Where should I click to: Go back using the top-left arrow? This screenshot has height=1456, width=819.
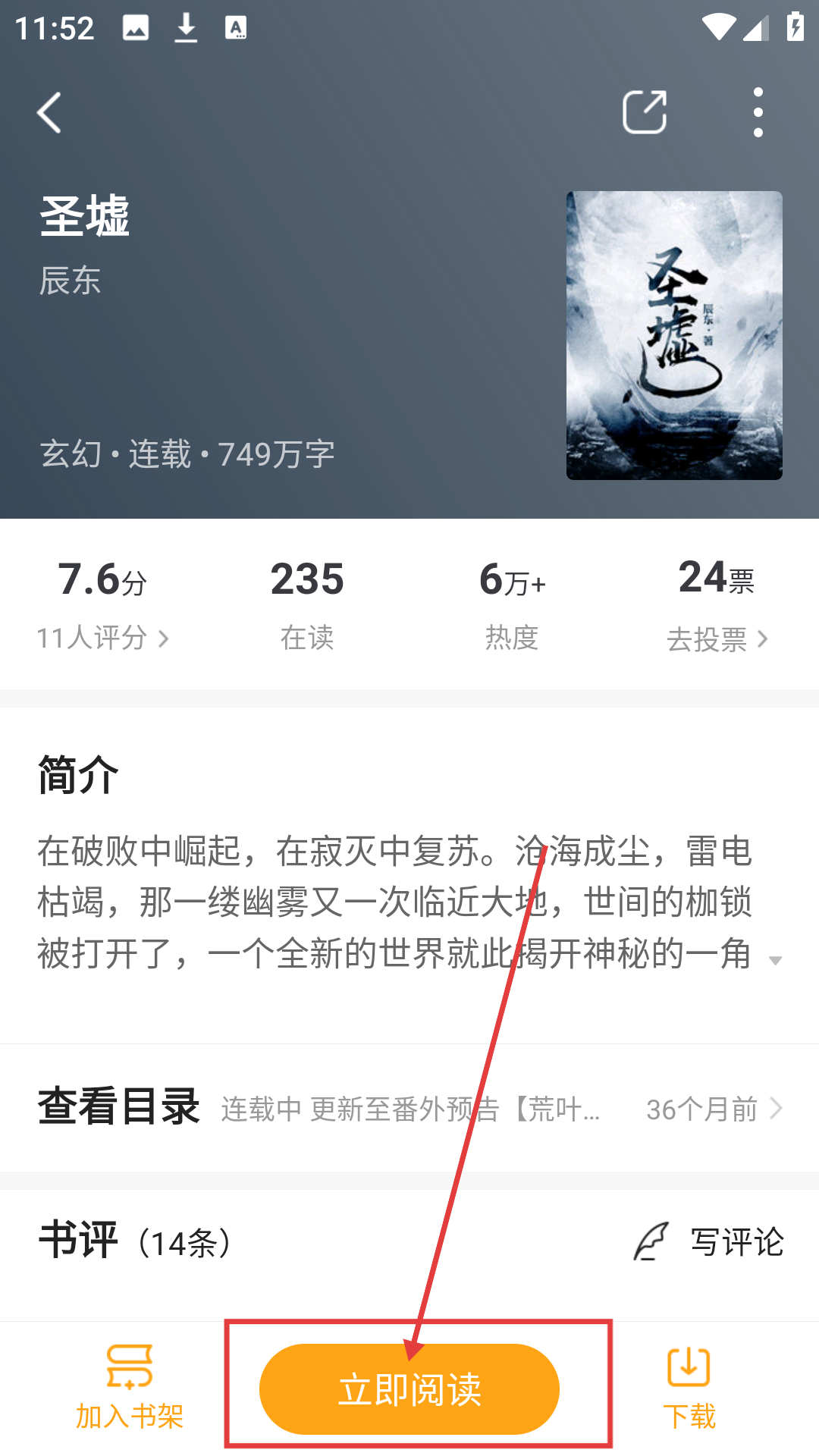pos(49,113)
